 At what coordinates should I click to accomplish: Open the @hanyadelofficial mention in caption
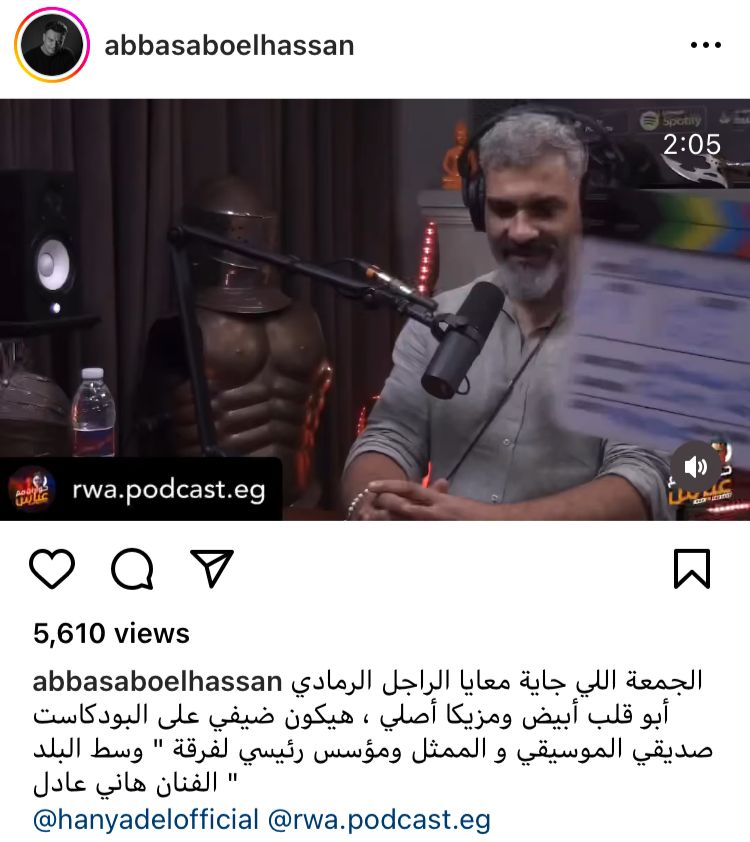coord(146,821)
